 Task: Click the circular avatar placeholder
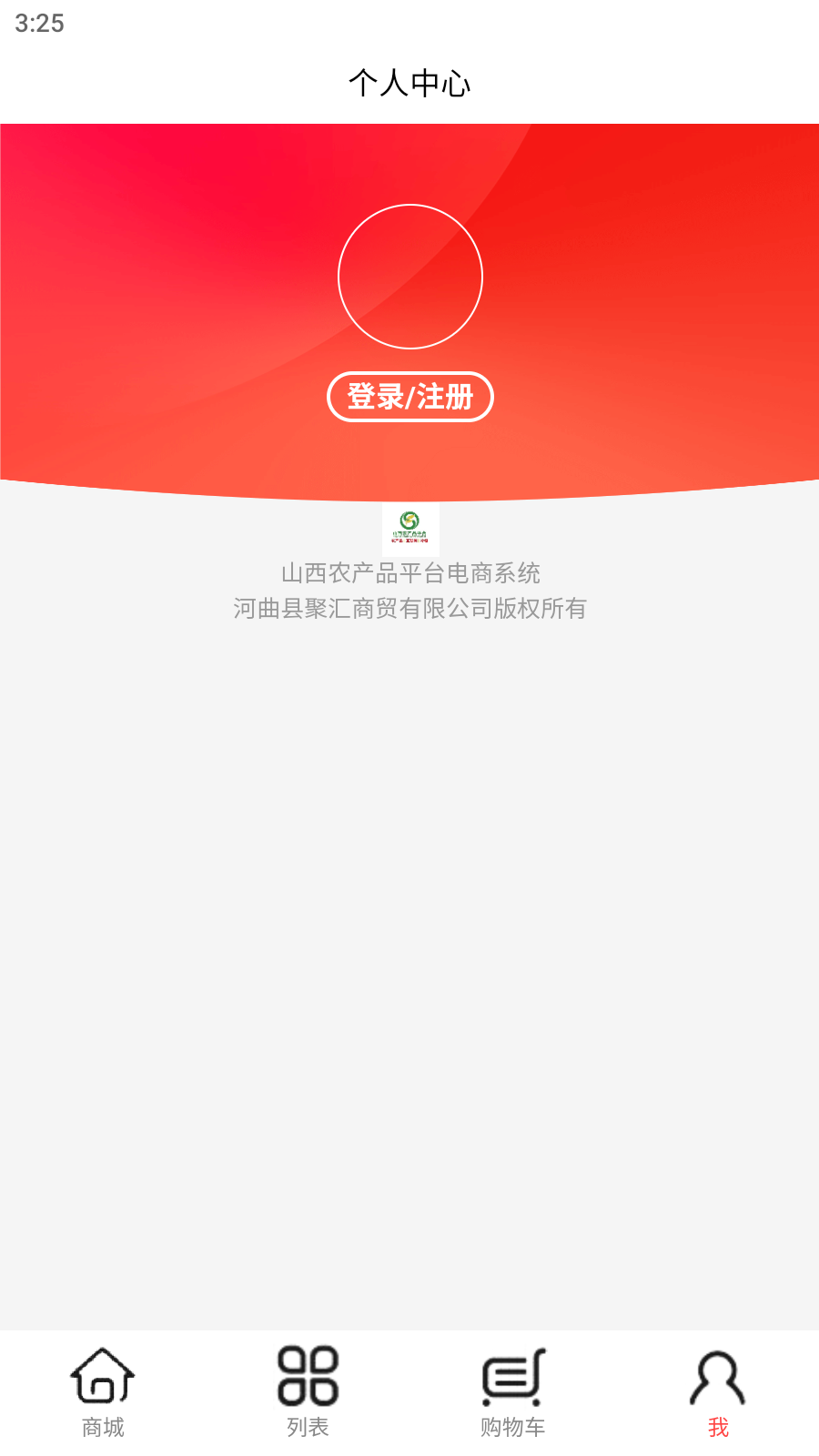tap(410, 278)
